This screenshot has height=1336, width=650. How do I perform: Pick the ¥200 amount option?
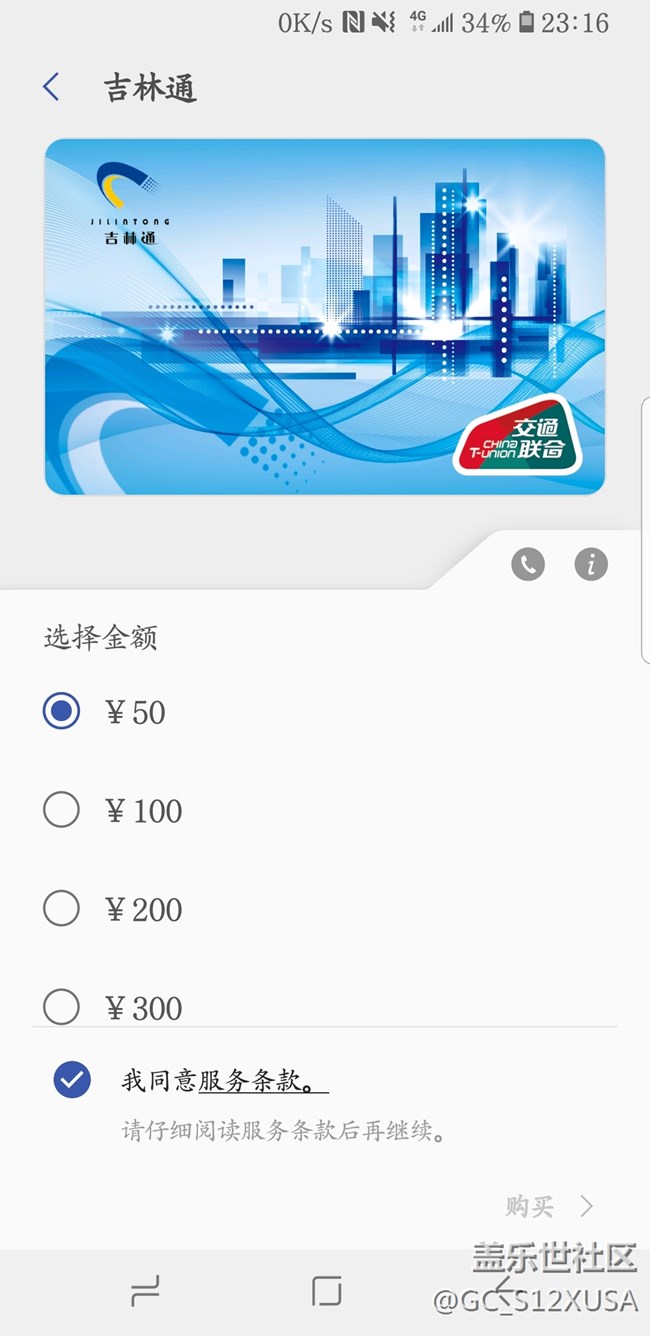point(62,909)
